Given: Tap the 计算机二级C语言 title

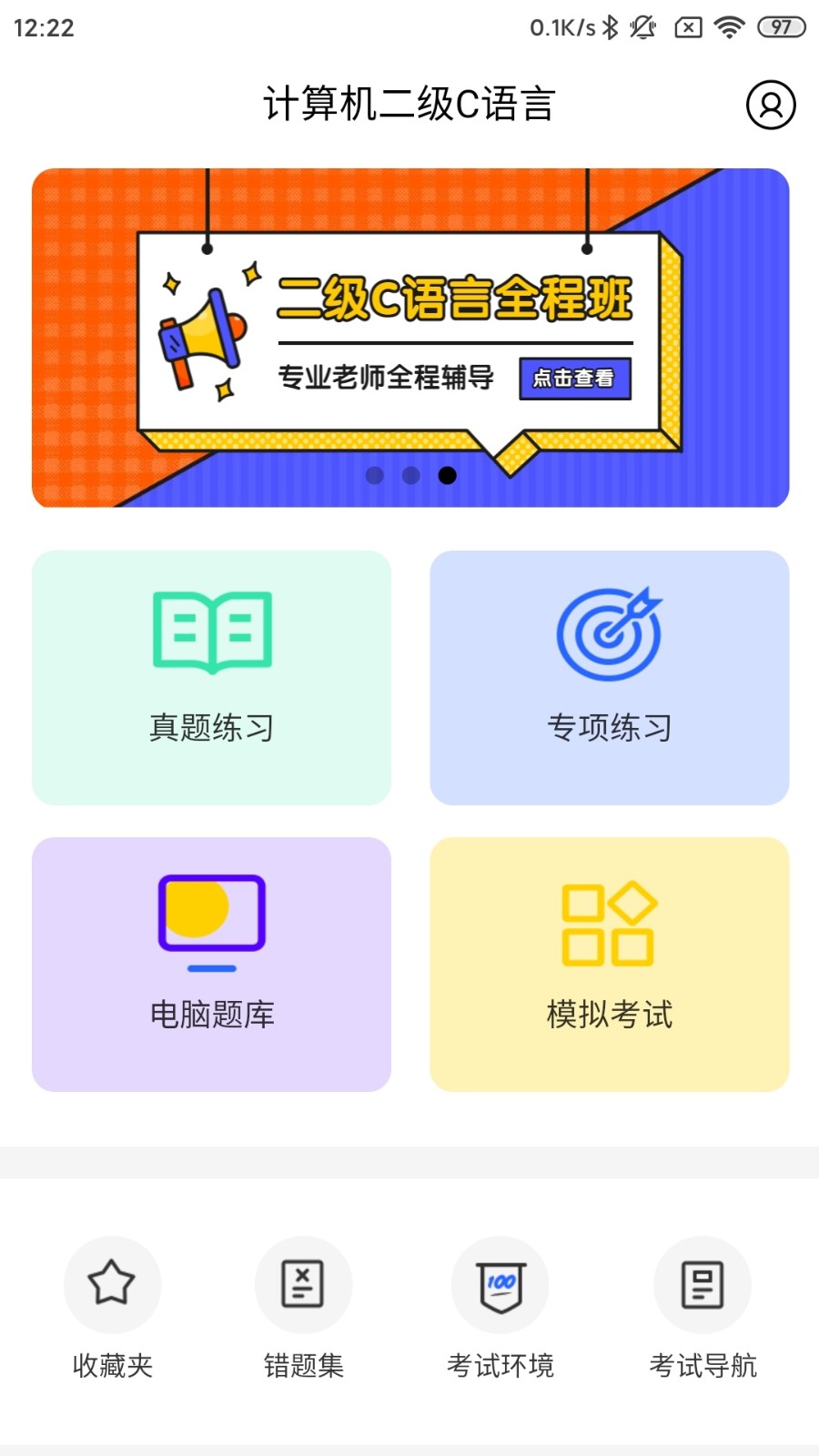Looking at the screenshot, I should click(409, 105).
